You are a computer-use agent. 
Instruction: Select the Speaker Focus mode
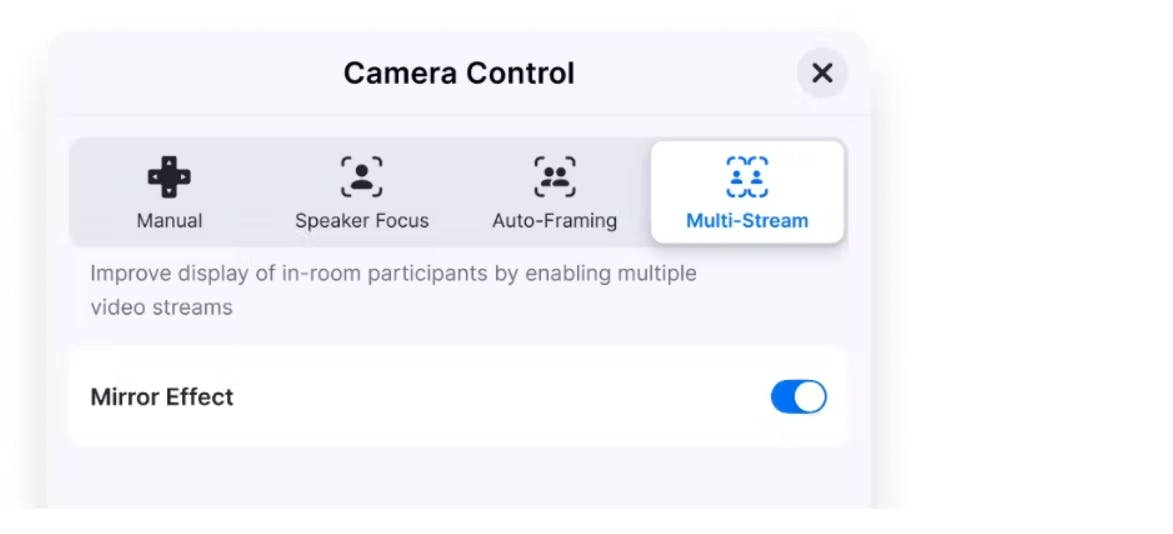[361, 193]
